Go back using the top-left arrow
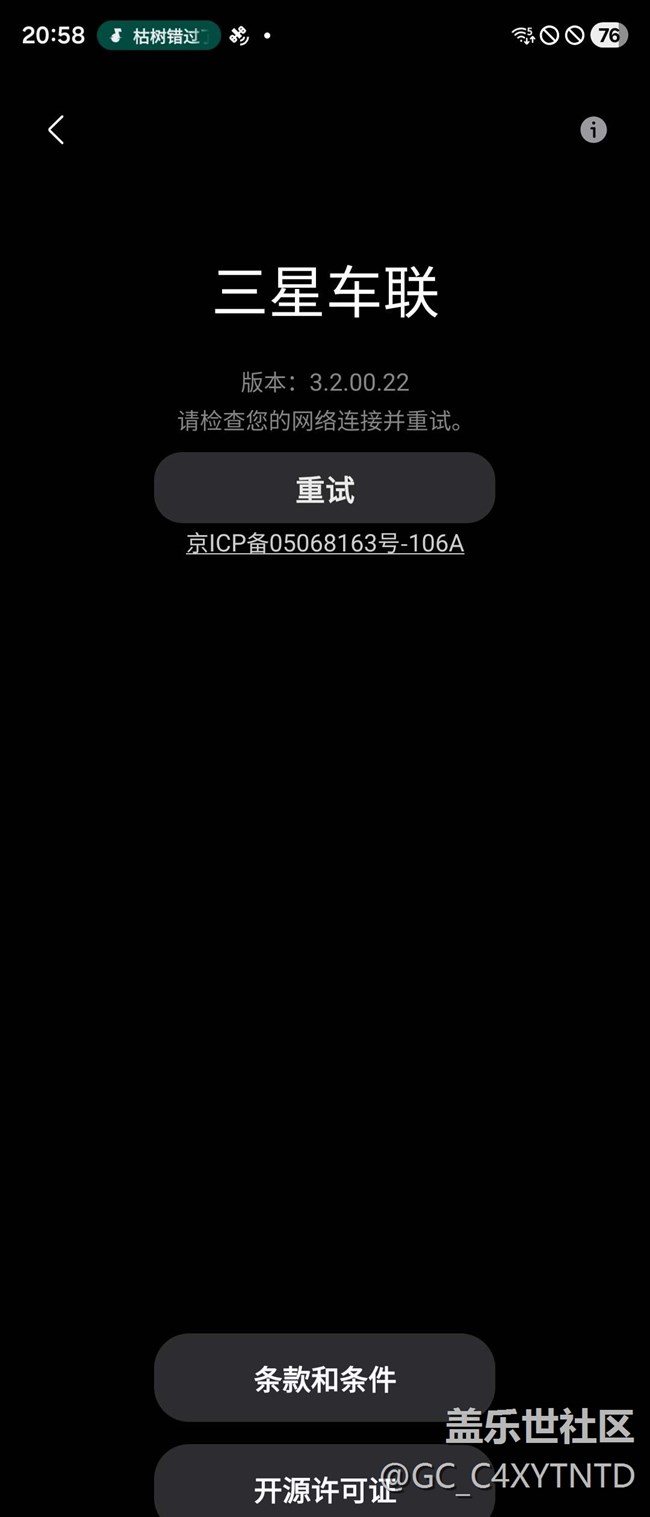 point(56,130)
